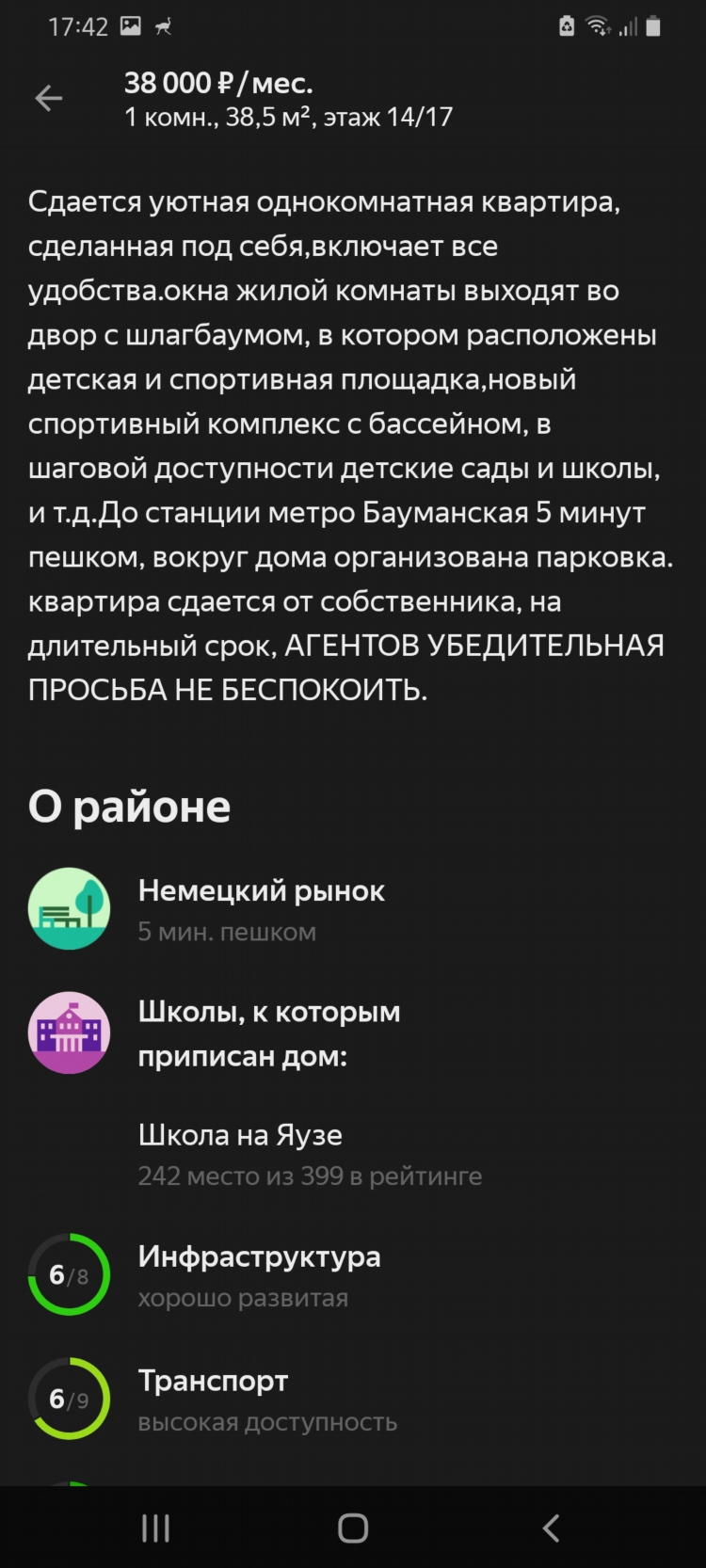The image size is (706, 1568).
Task: Open the Школа на Яузе entry
Action: (353, 1155)
